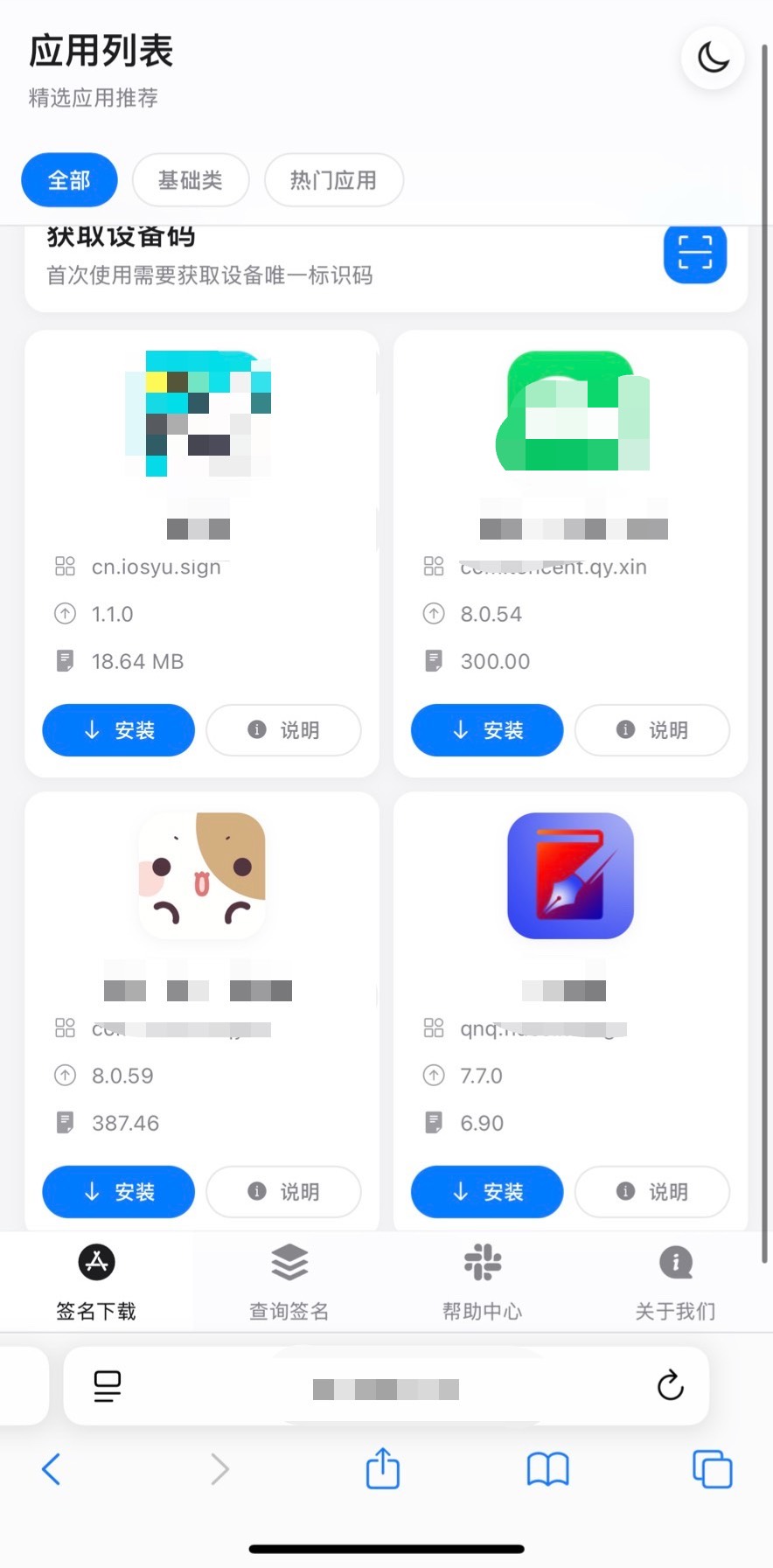View 说明 for the 7.7.0 app

(x=651, y=1191)
